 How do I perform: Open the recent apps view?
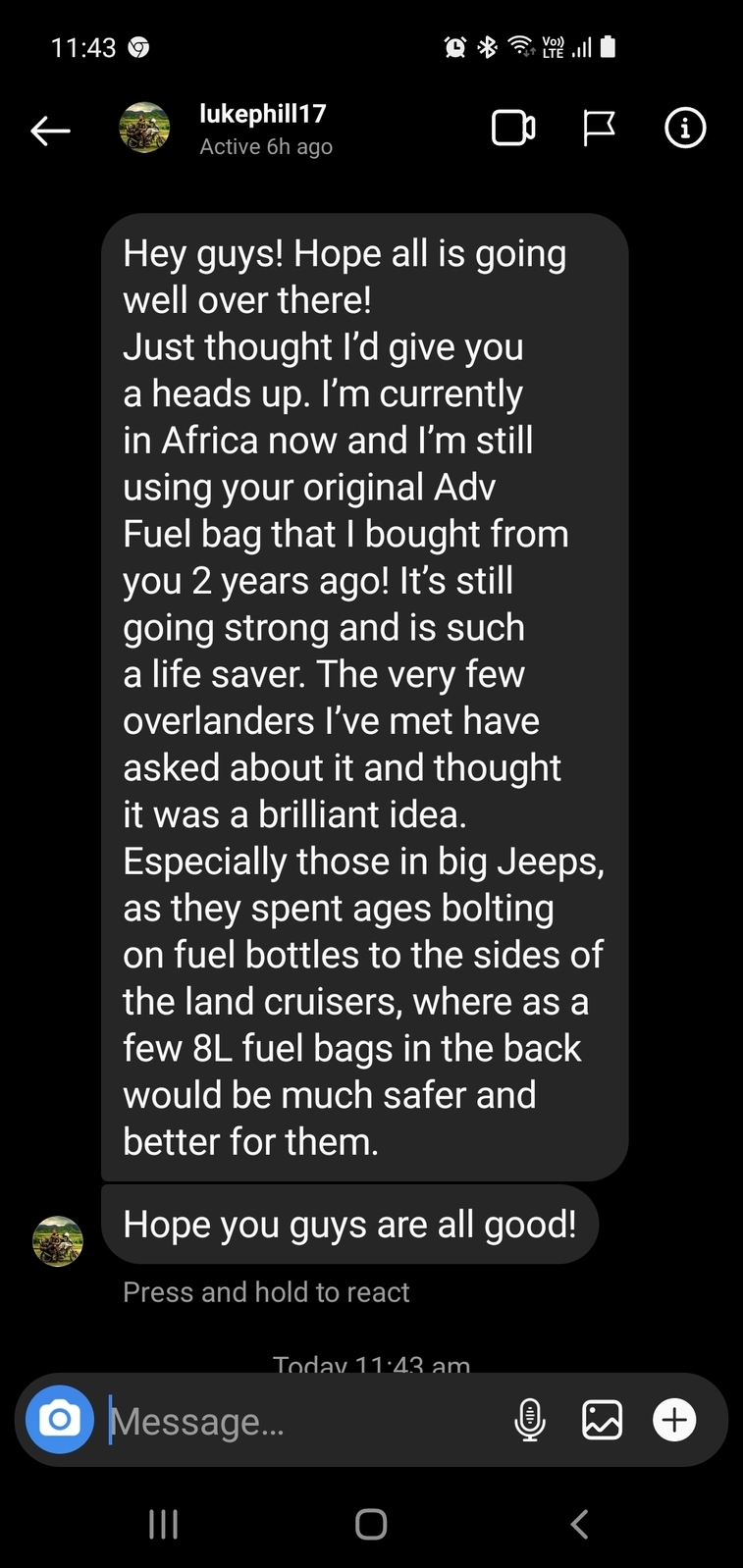pyautogui.click(x=163, y=1524)
